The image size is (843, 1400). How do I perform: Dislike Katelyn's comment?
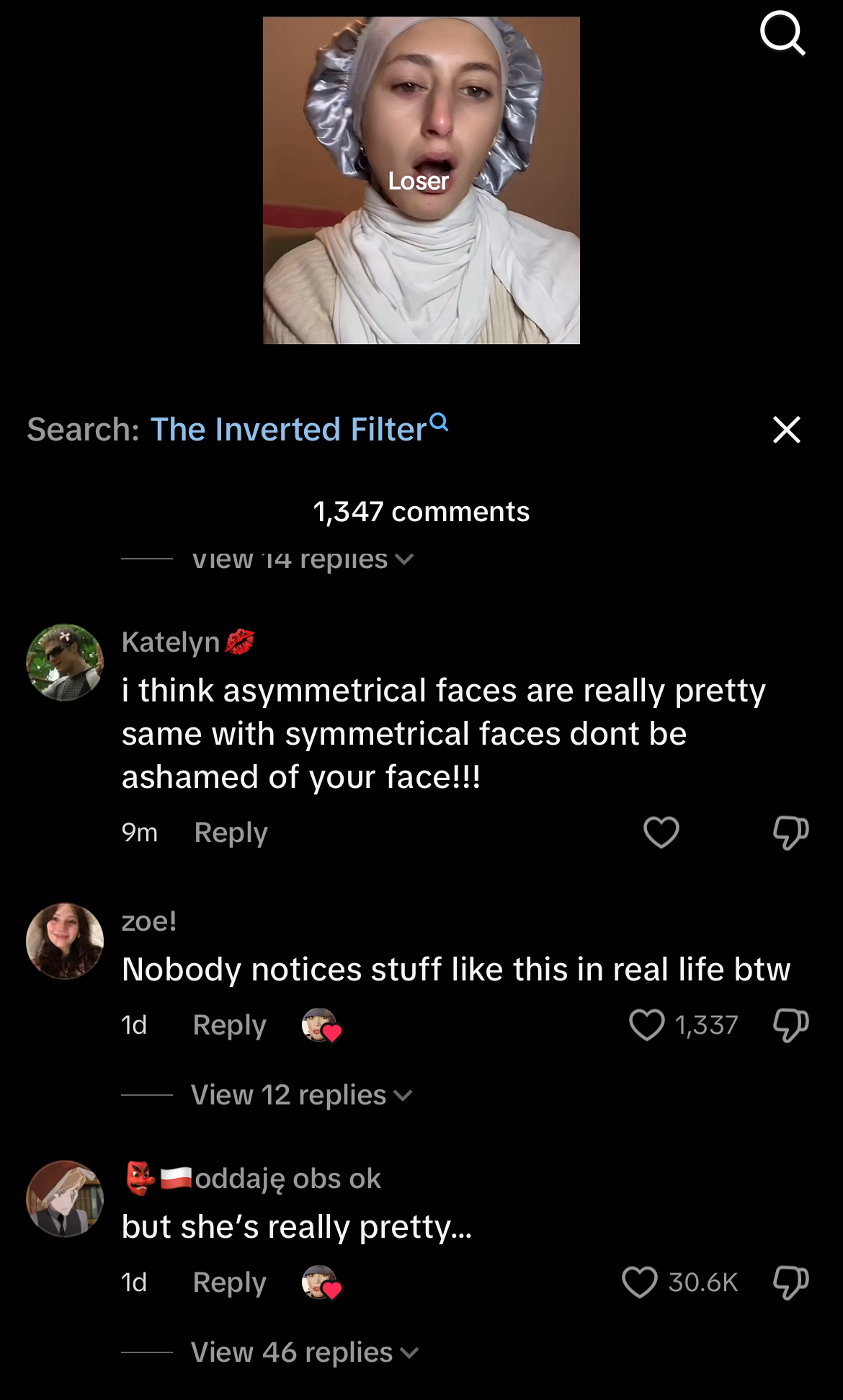[x=790, y=833]
